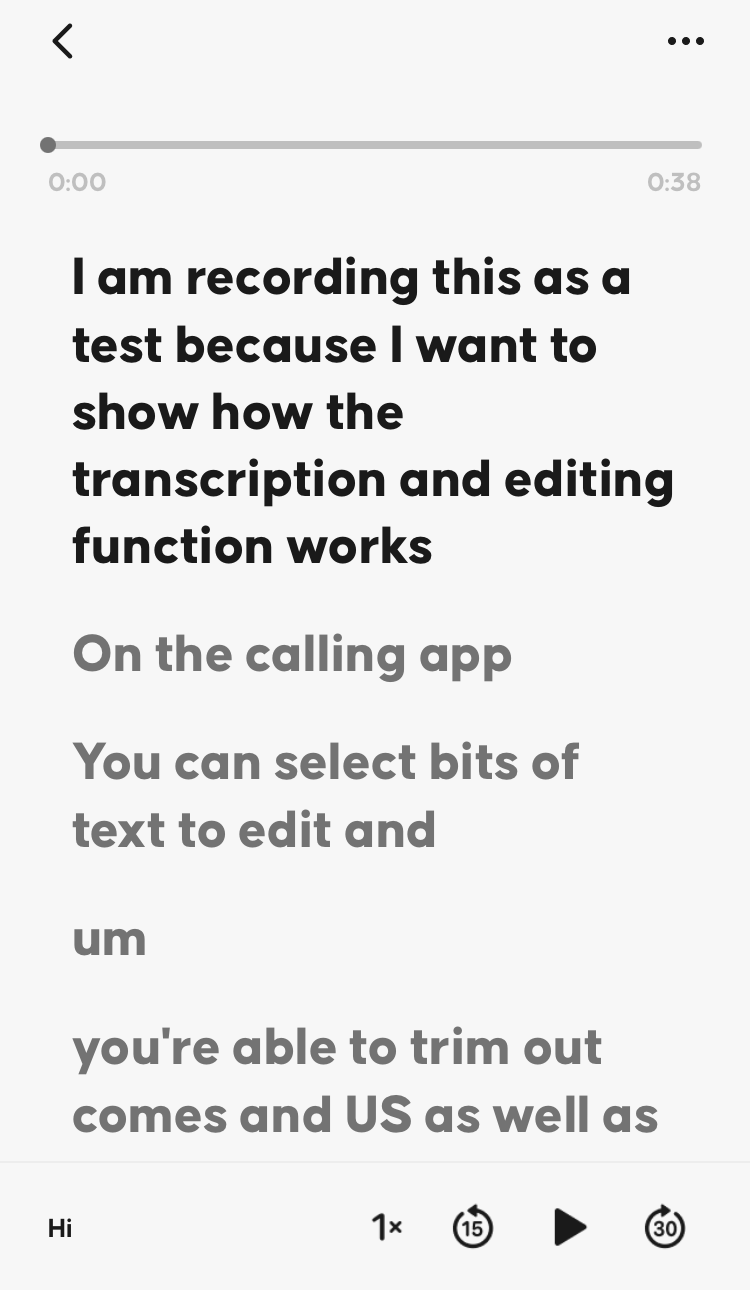Skip forward 30 seconds

tap(664, 1227)
